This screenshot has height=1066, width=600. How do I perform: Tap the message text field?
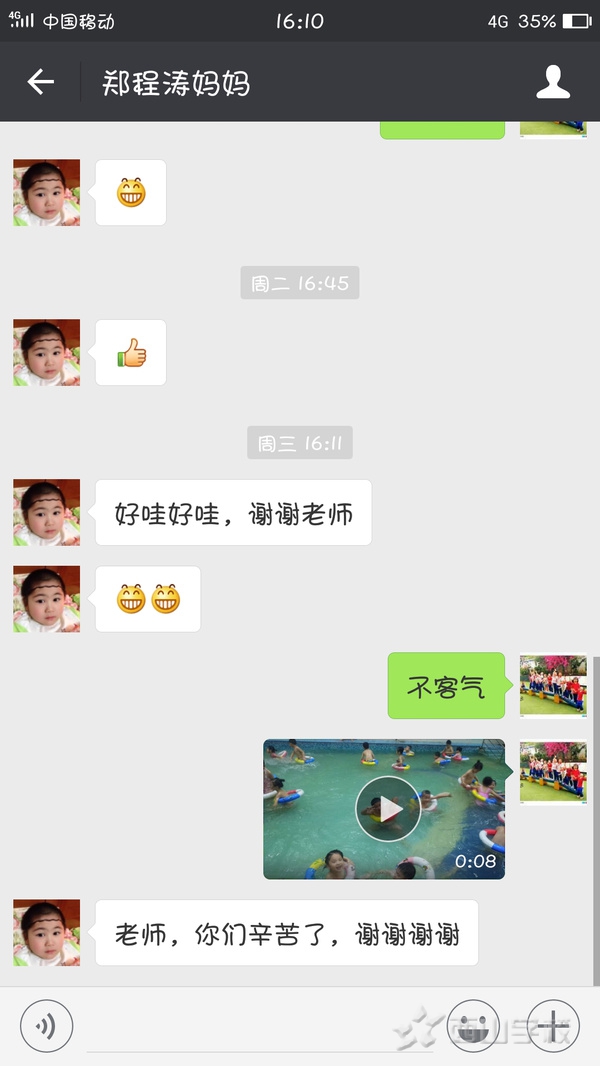[260, 1028]
